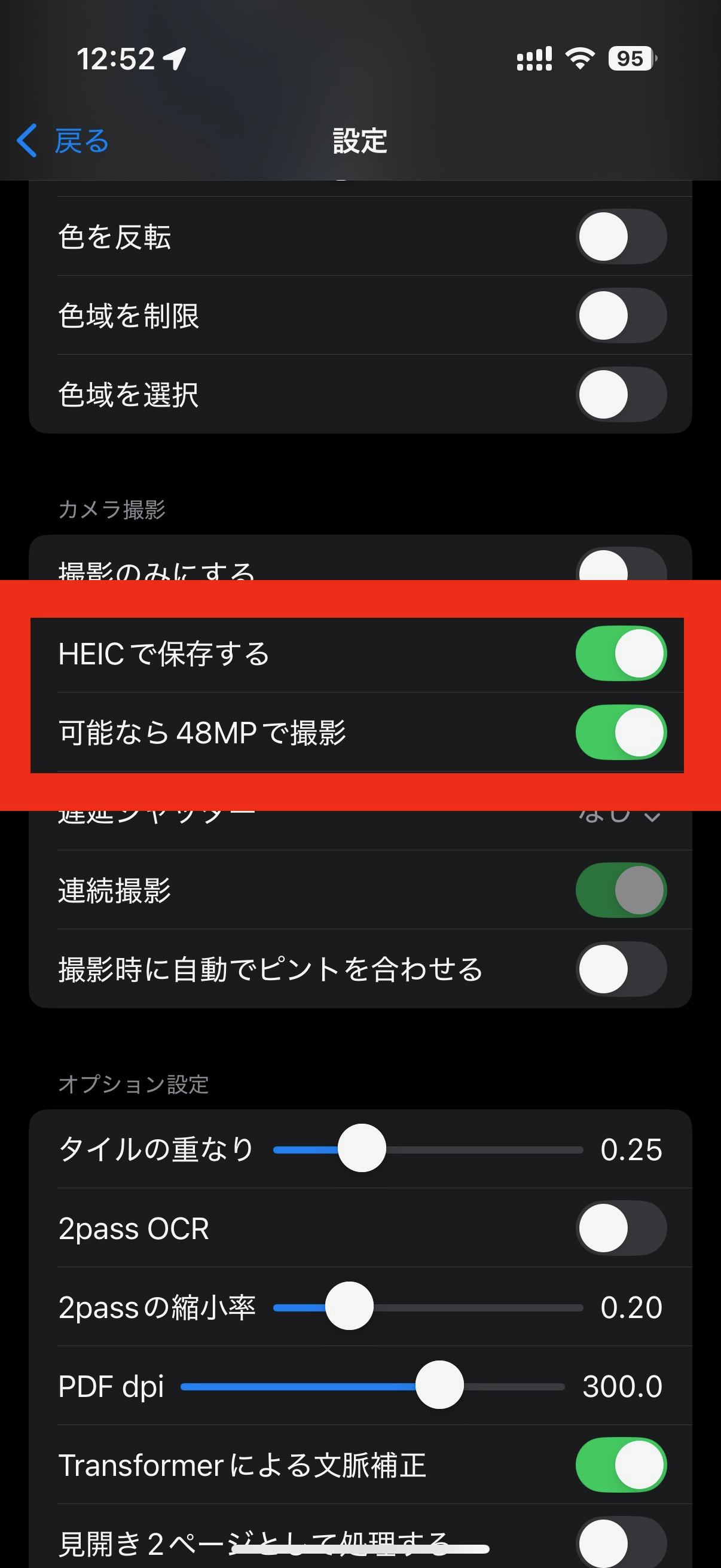721x1568 pixels.
Task: Toggle the 色域を選択 switch on
Action: 621,395
